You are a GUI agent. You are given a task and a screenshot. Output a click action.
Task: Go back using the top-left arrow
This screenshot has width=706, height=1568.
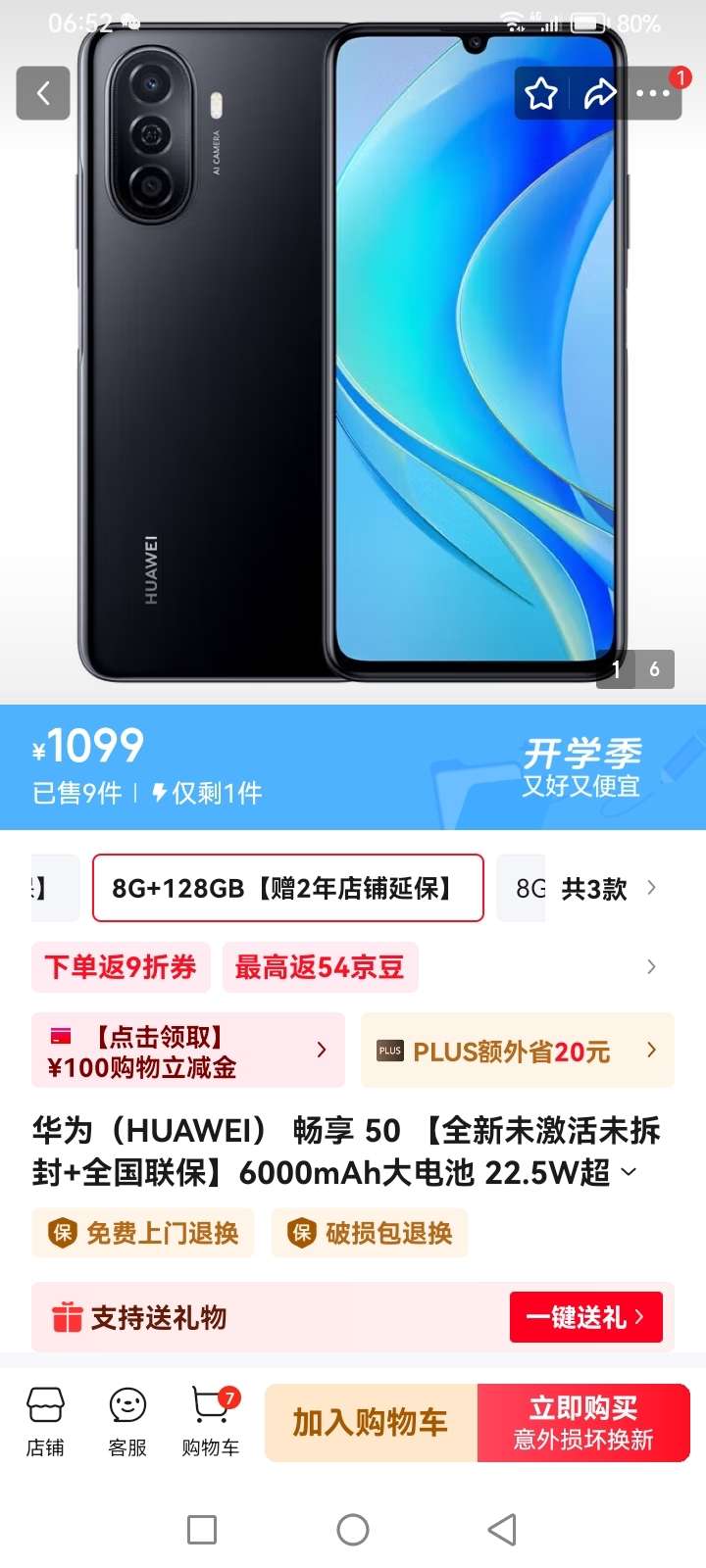(43, 93)
